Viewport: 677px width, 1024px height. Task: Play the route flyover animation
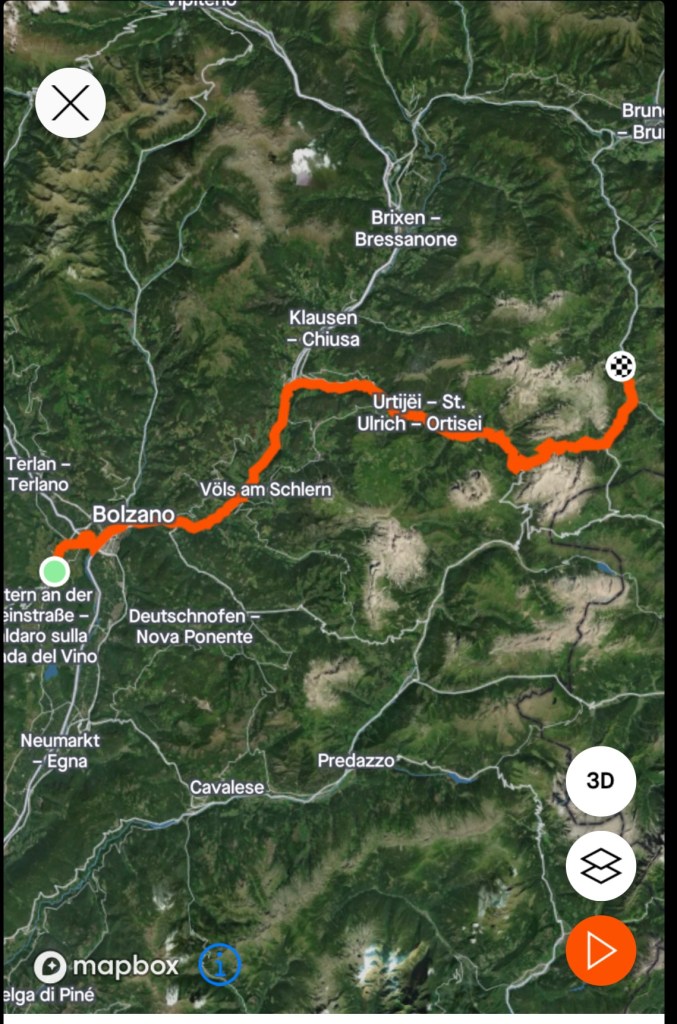(x=600, y=950)
